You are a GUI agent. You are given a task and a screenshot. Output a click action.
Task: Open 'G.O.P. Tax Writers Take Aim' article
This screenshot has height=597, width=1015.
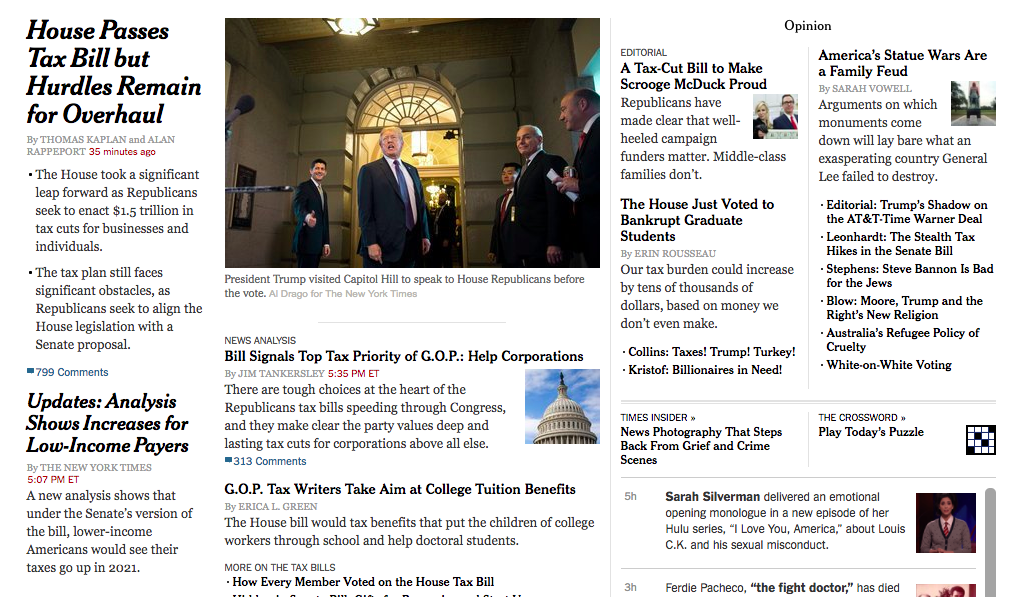399,489
